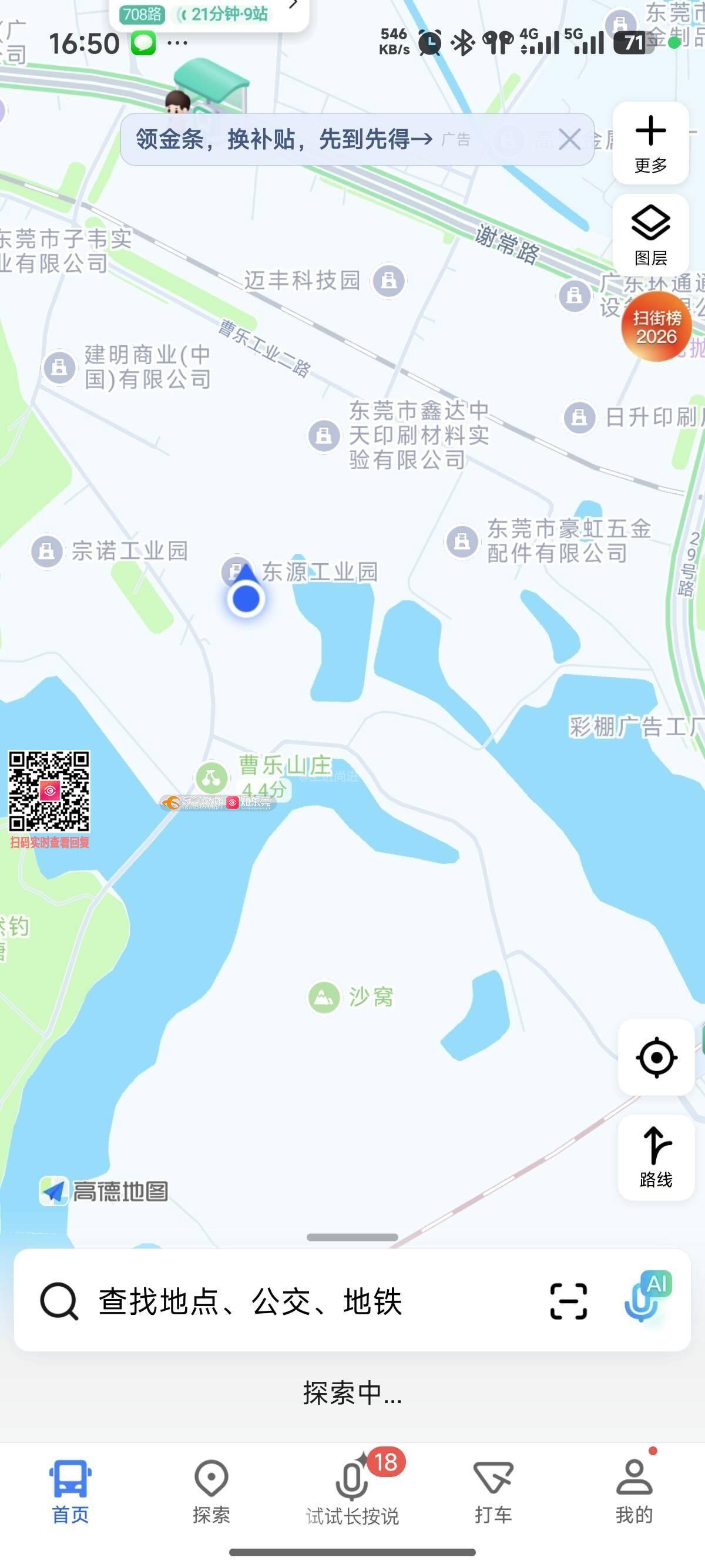This screenshot has width=705, height=1568.
Task: Recenter map on current location
Action: (656, 1057)
